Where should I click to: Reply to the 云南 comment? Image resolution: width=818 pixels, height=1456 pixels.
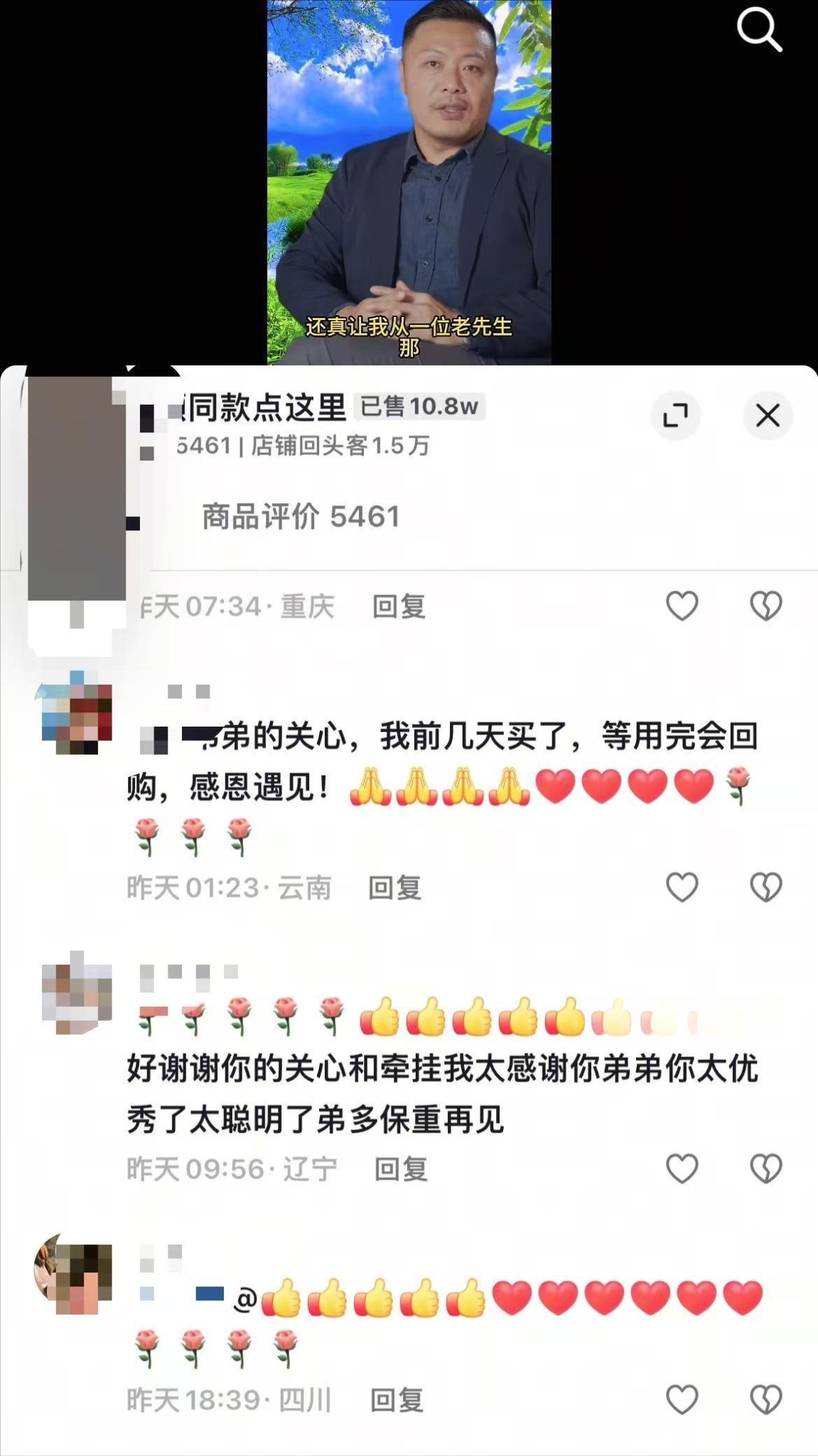(x=395, y=887)
